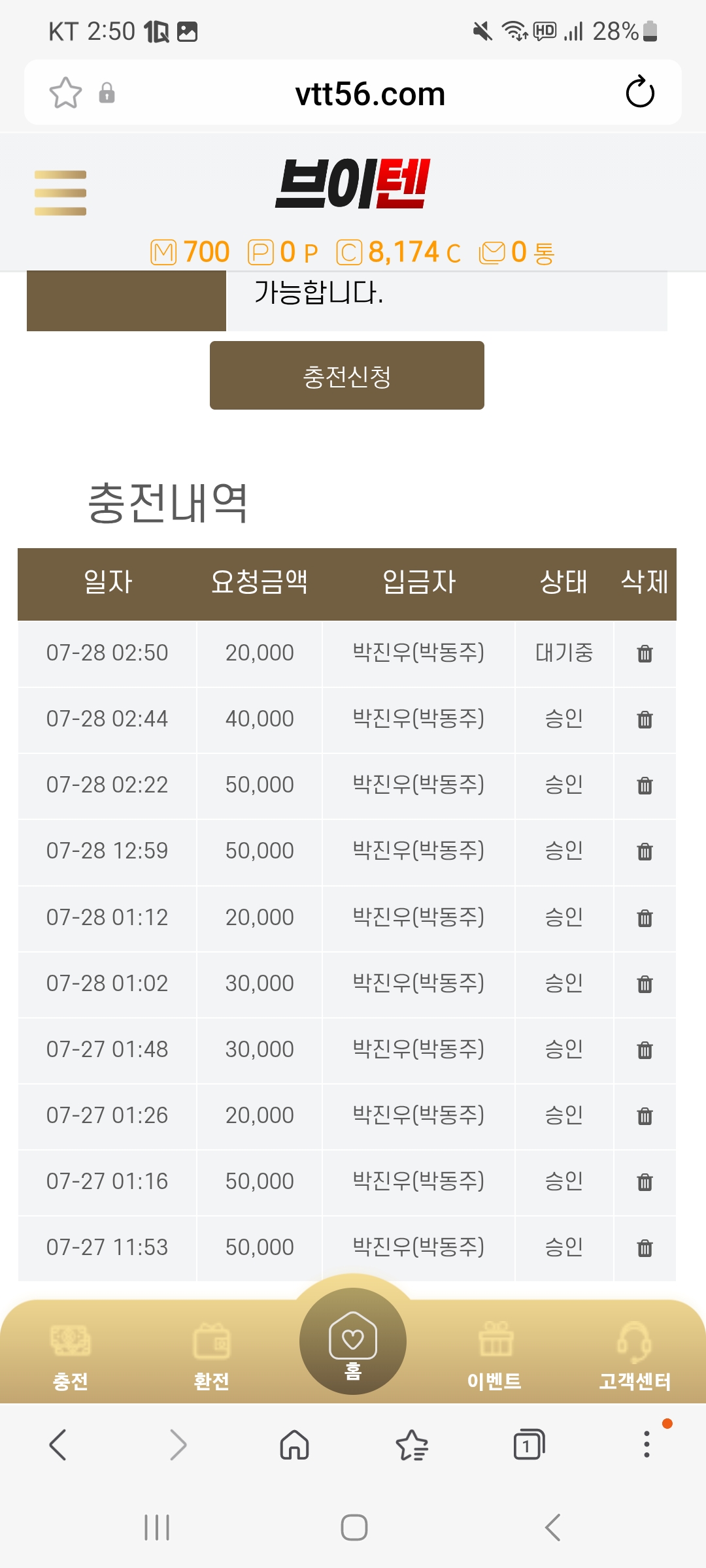706x1568 pixels.
Task: Delete the 07-28 02:44 charge record
Action: coord(645,719)
